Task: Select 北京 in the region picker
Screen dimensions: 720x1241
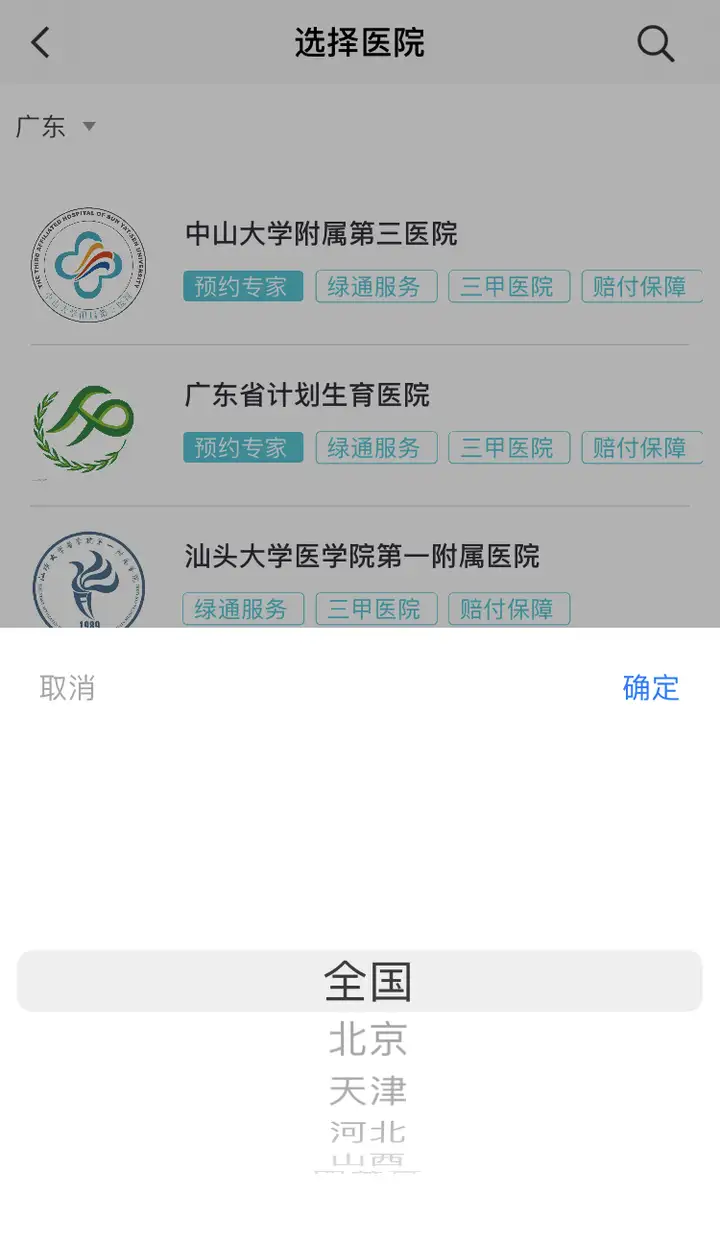Action: click(368, 1040)
